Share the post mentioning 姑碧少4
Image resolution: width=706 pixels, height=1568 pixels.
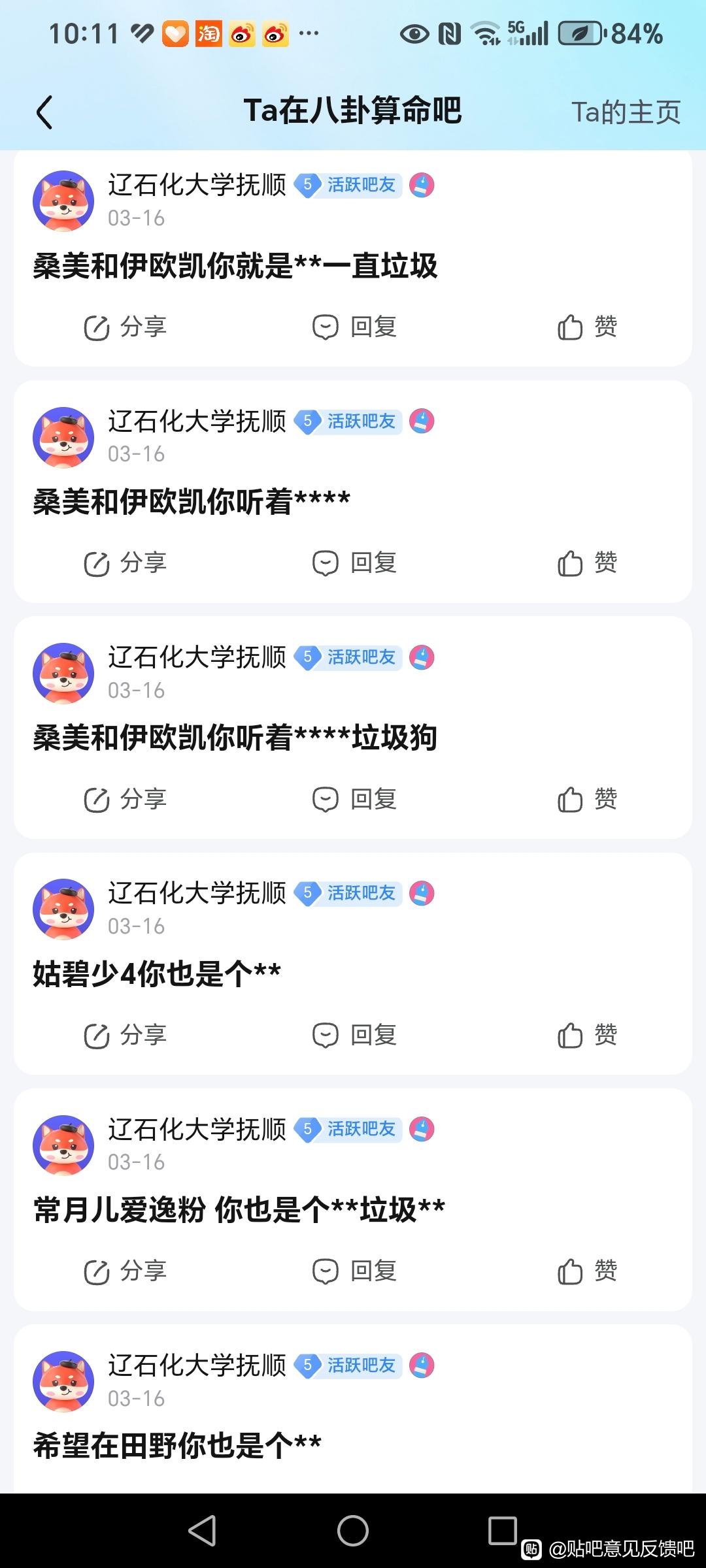click(126, 1035)
